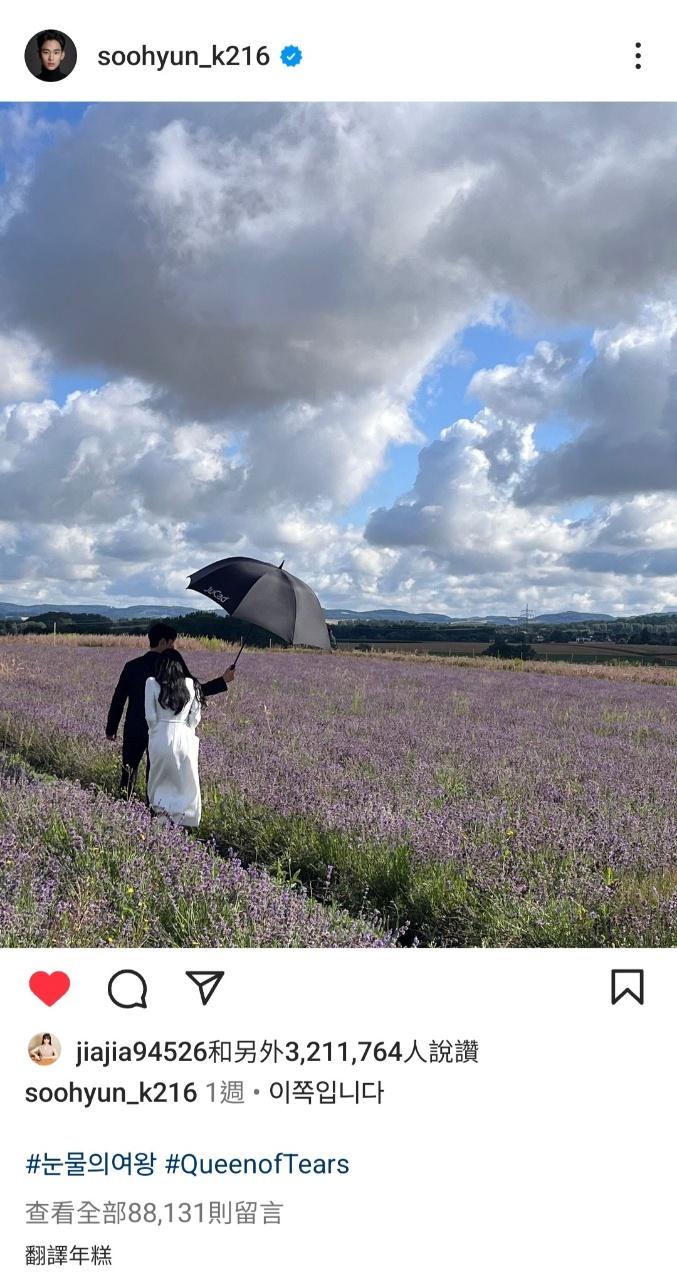Screen dimensions: 677x1280
Task: Open soohyun_k216's profile picture
Action: tap(50, 56)
